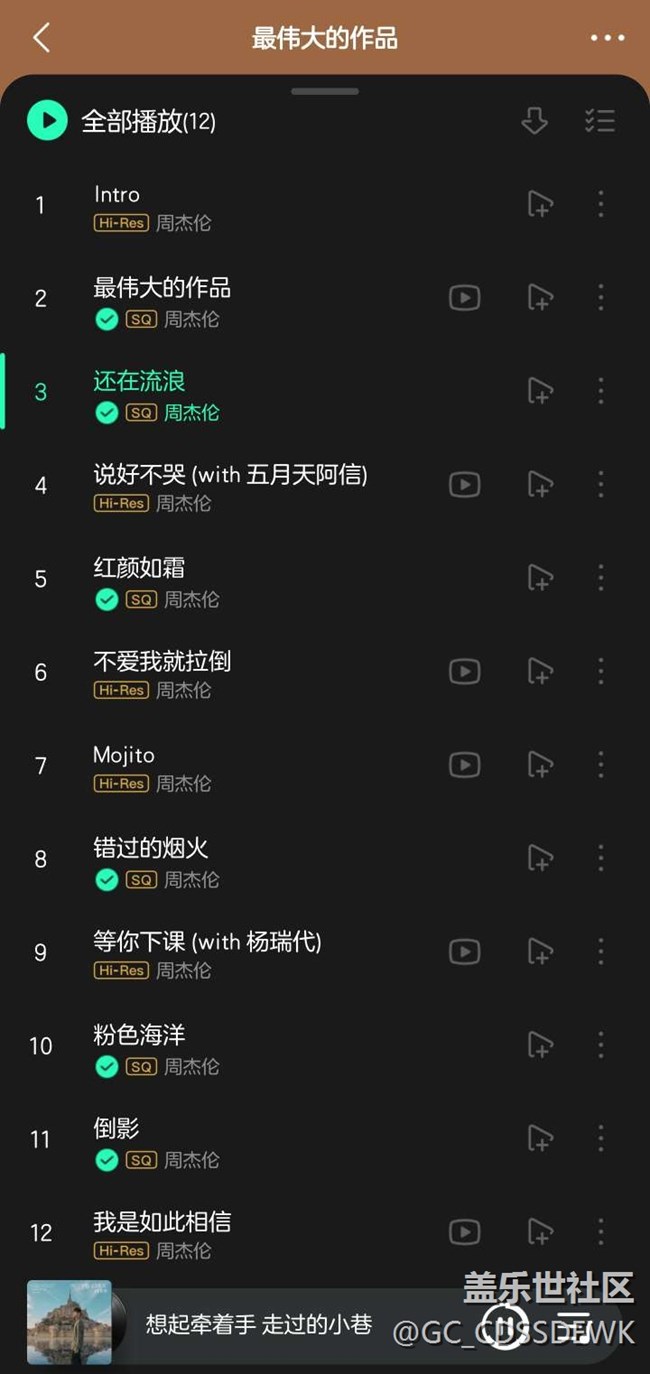Watch the music video for 我是如此相信

[464, 1231]
